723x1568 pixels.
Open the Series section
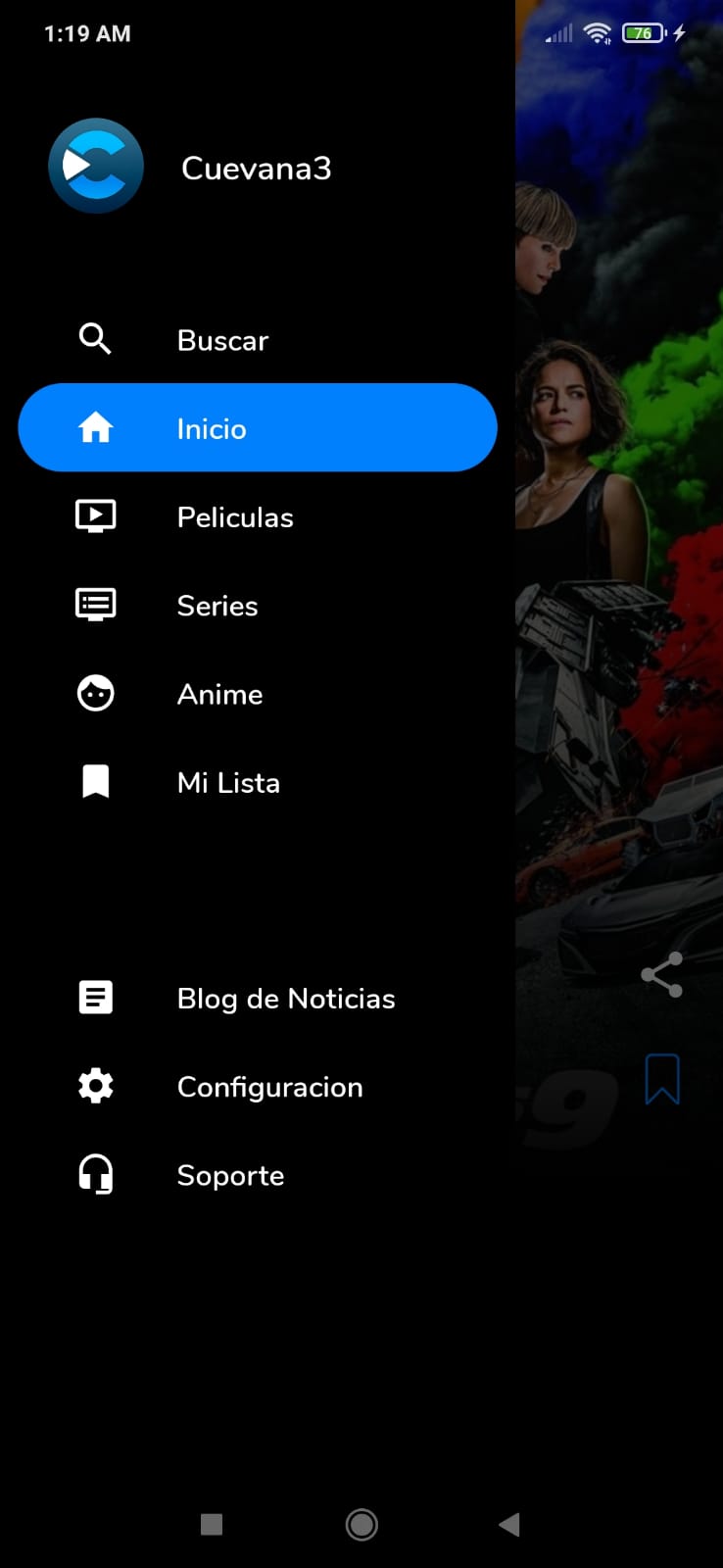[x=217, y=606]
